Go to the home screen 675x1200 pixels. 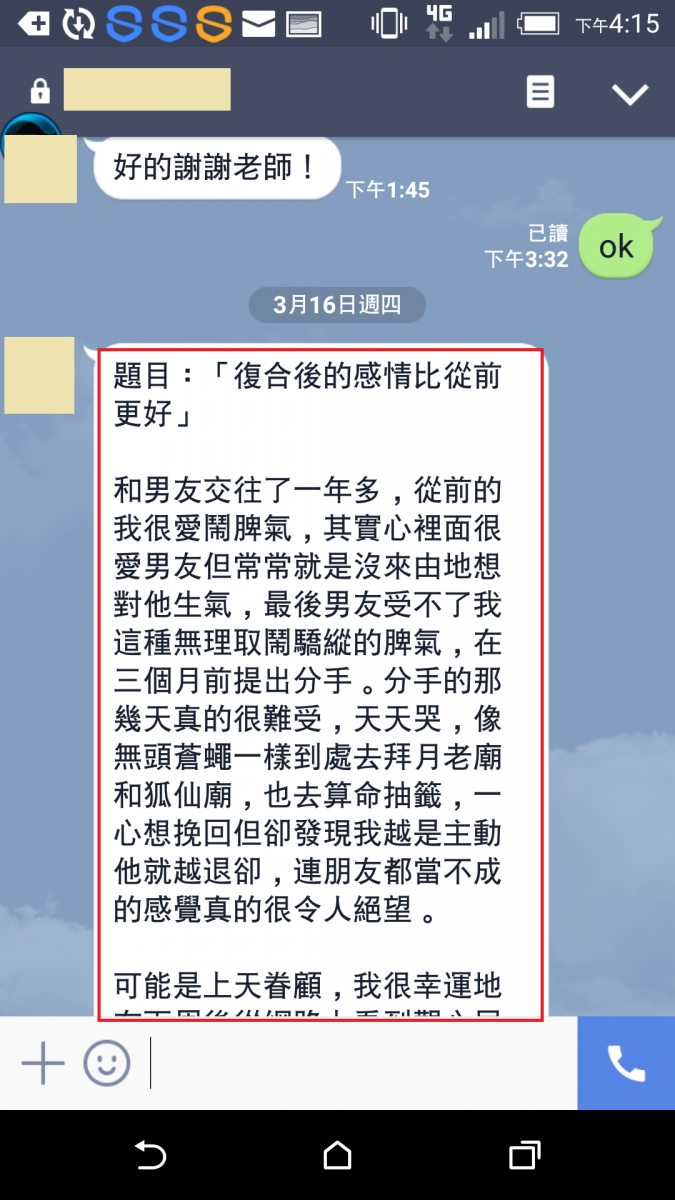(337, 1156)
